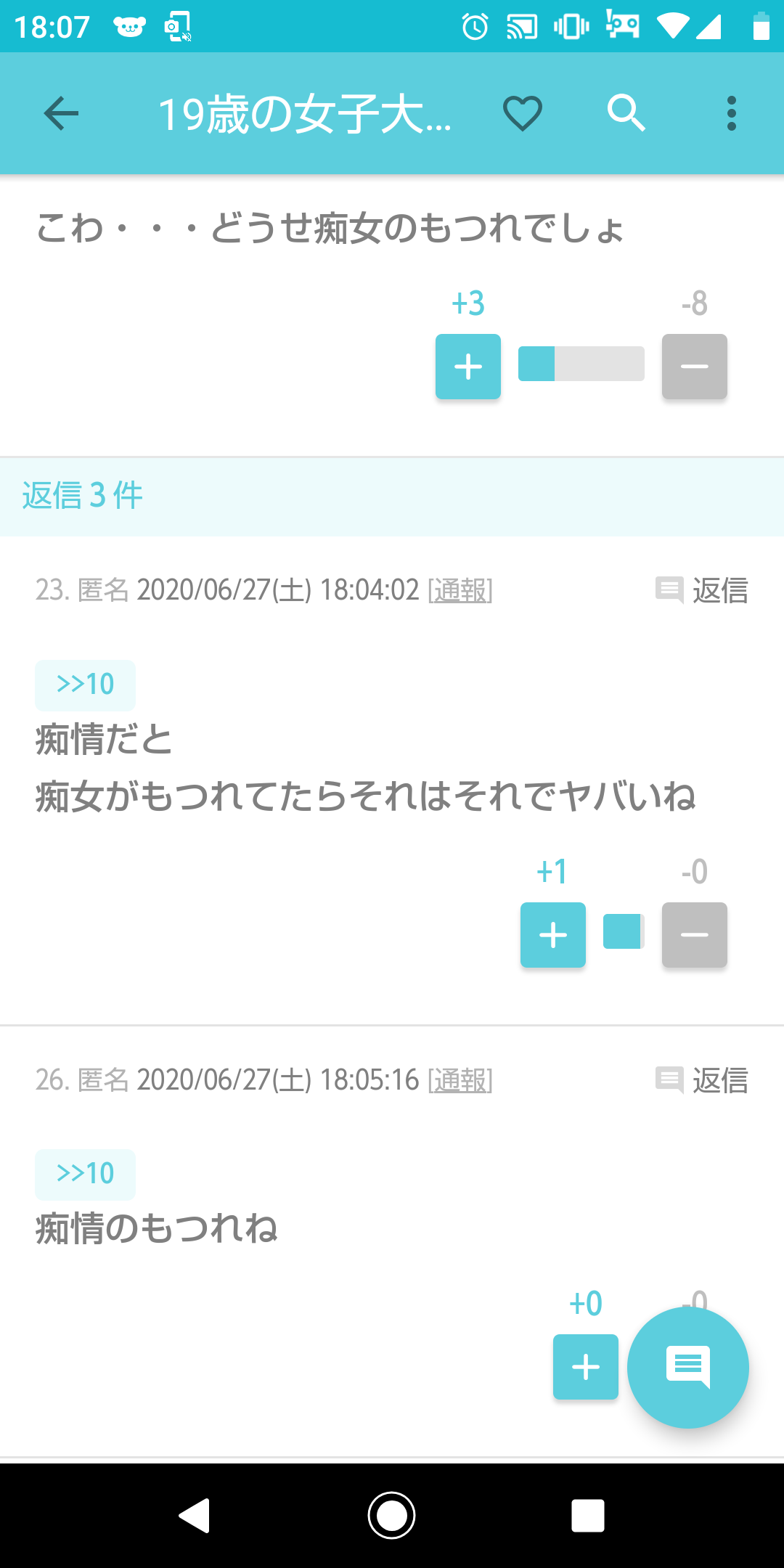Upvote the top comment showing +3
The height and width of the screenshot is (1568, 784).
[468, 367]
